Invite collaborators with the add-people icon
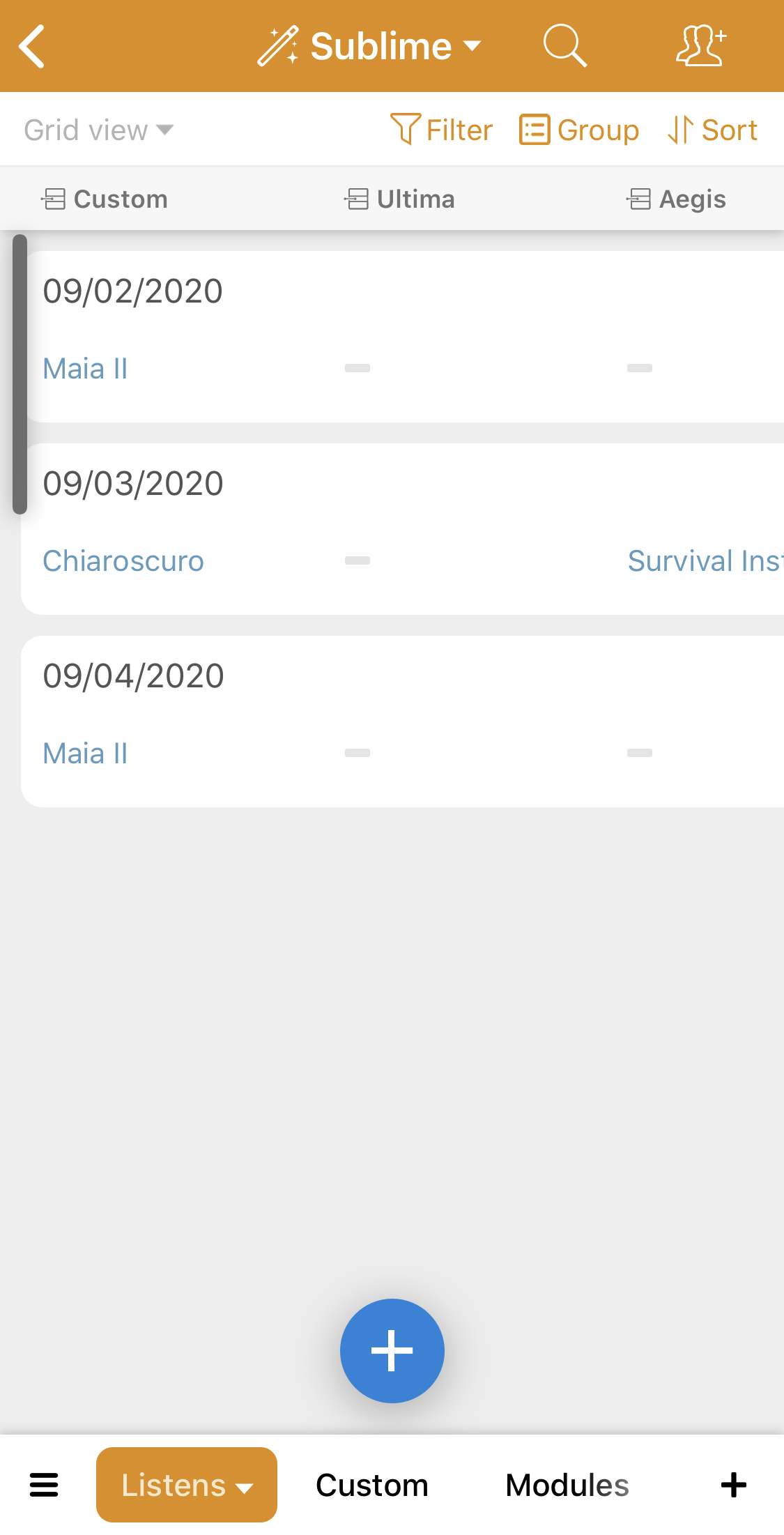This screenshot has width=784, height=1535. pos(701,46)
